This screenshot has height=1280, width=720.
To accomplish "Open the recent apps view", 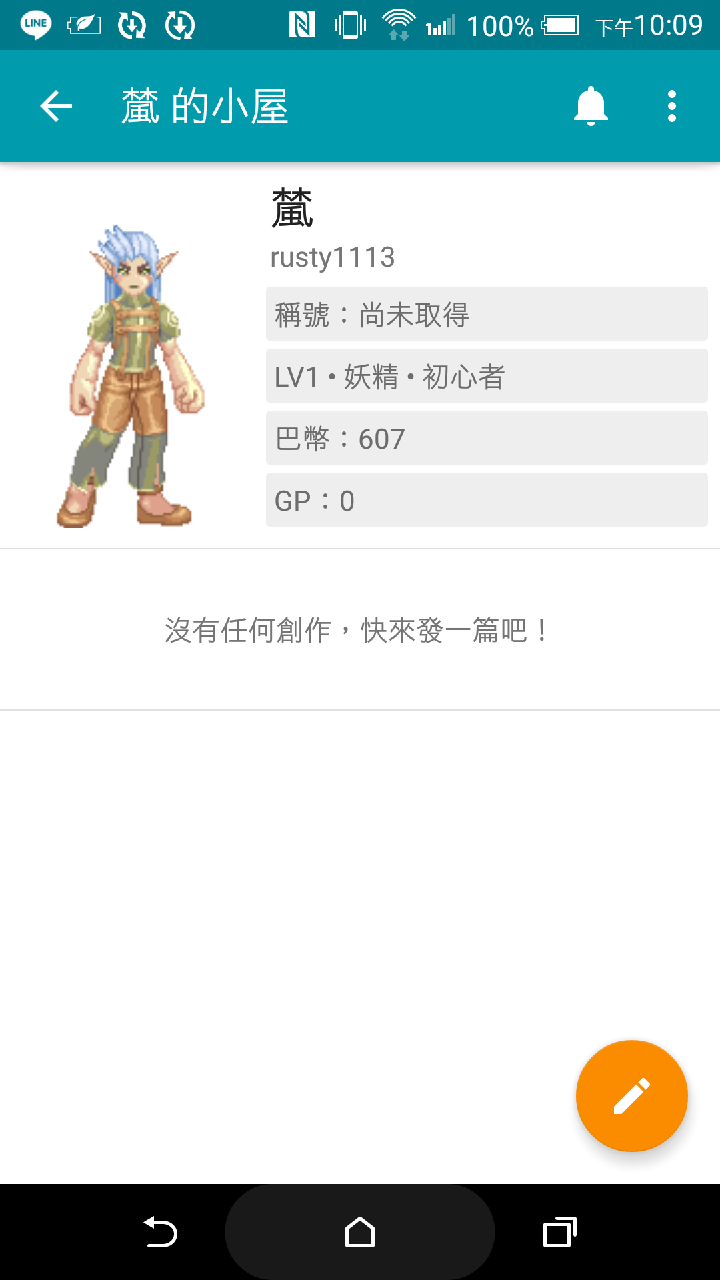I will tap(559, 1232).
